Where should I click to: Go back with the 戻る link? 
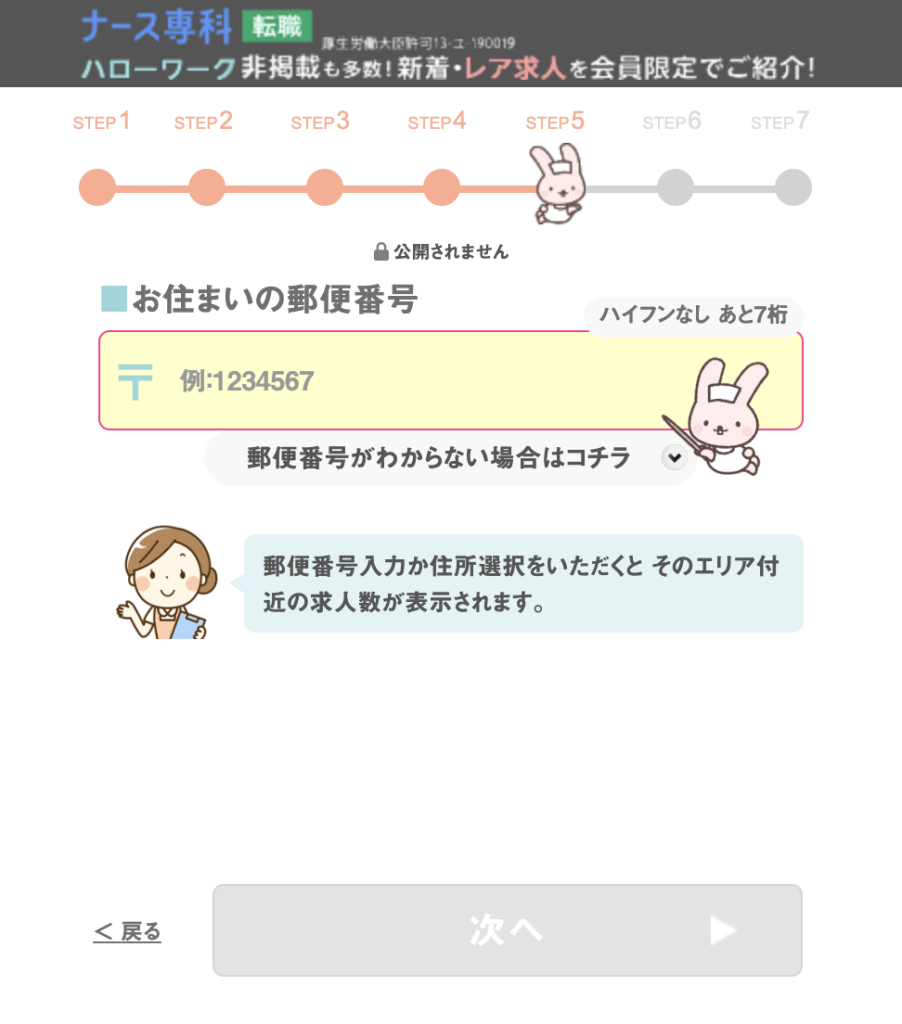(127, 932)
